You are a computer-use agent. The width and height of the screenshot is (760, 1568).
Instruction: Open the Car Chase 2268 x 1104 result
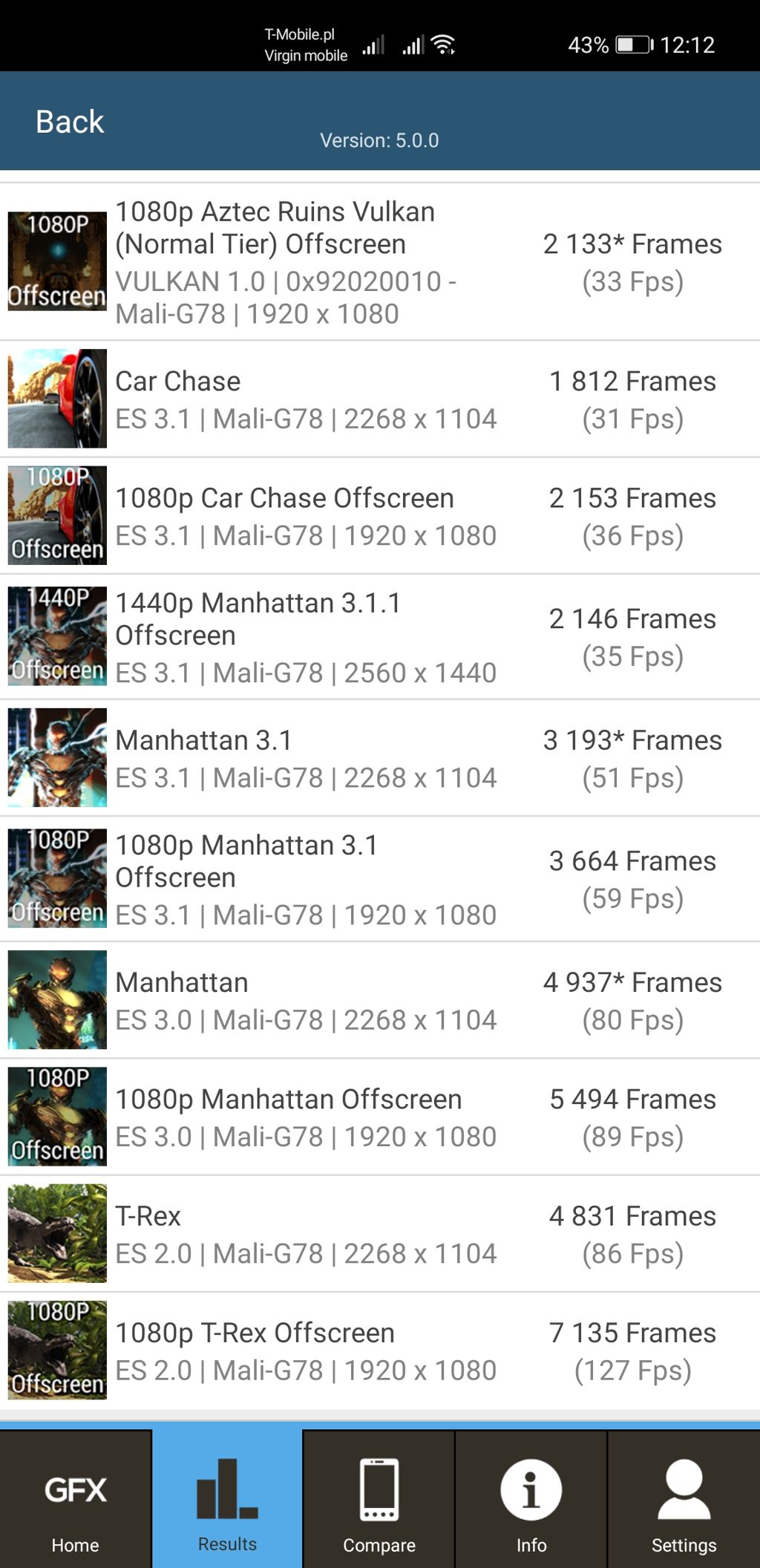380,399
